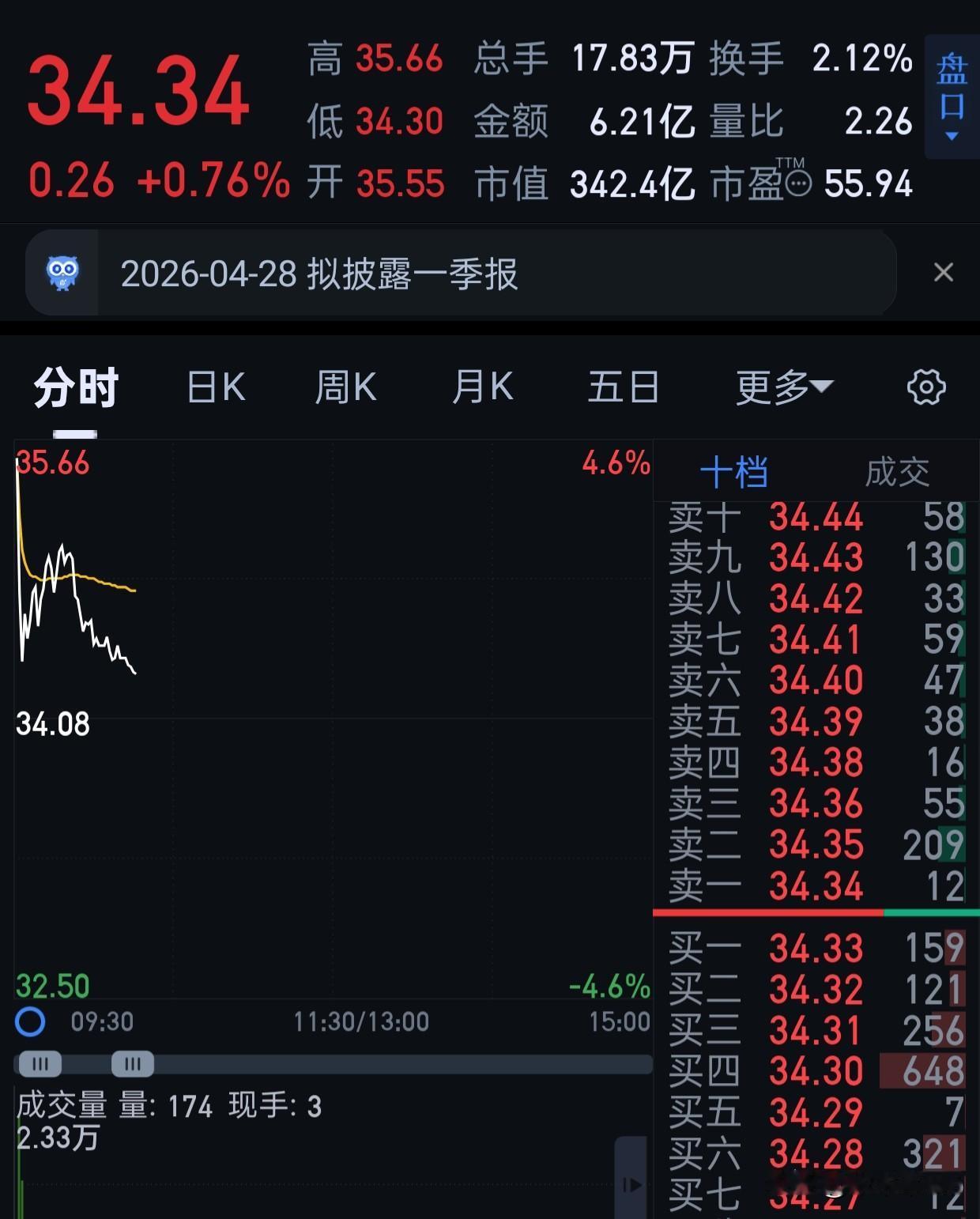Image resolution: width=980 pixels, height=1219 pixels.
Task: Switch to the 成交 trades tab
Action: pyautogui.click(x=897, y=471)
